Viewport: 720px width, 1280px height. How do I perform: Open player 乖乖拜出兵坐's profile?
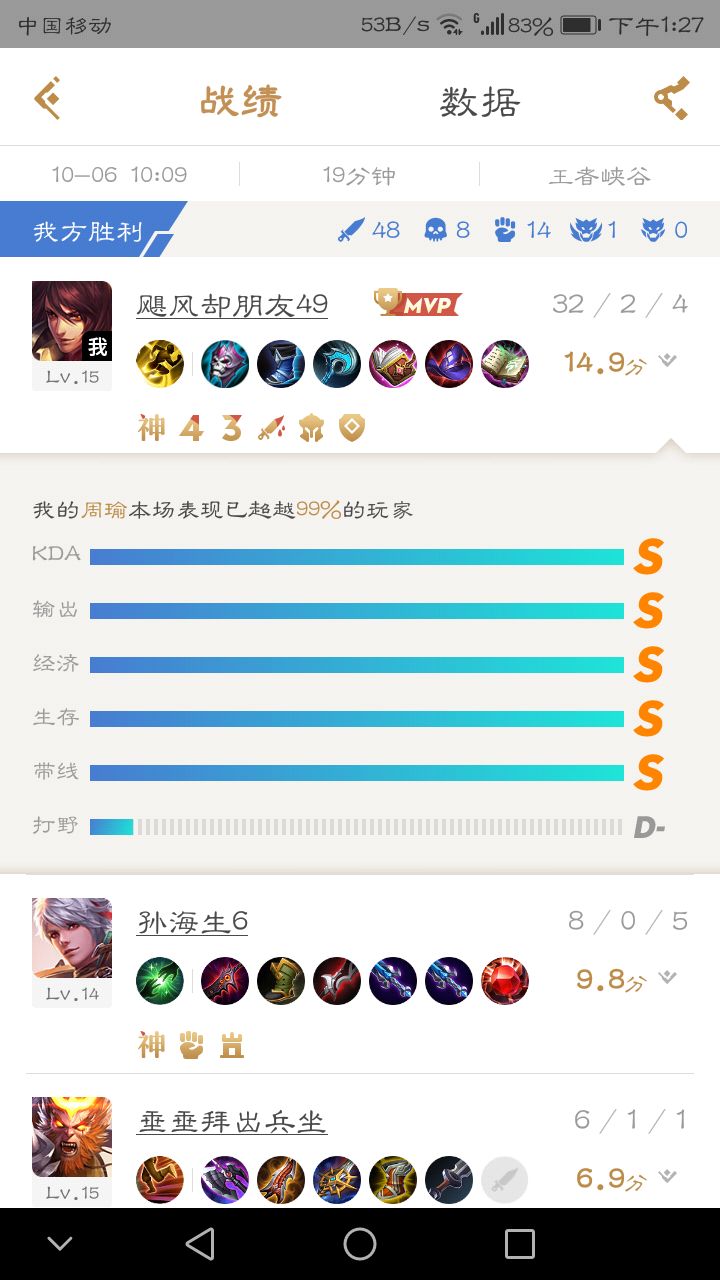232,1121
